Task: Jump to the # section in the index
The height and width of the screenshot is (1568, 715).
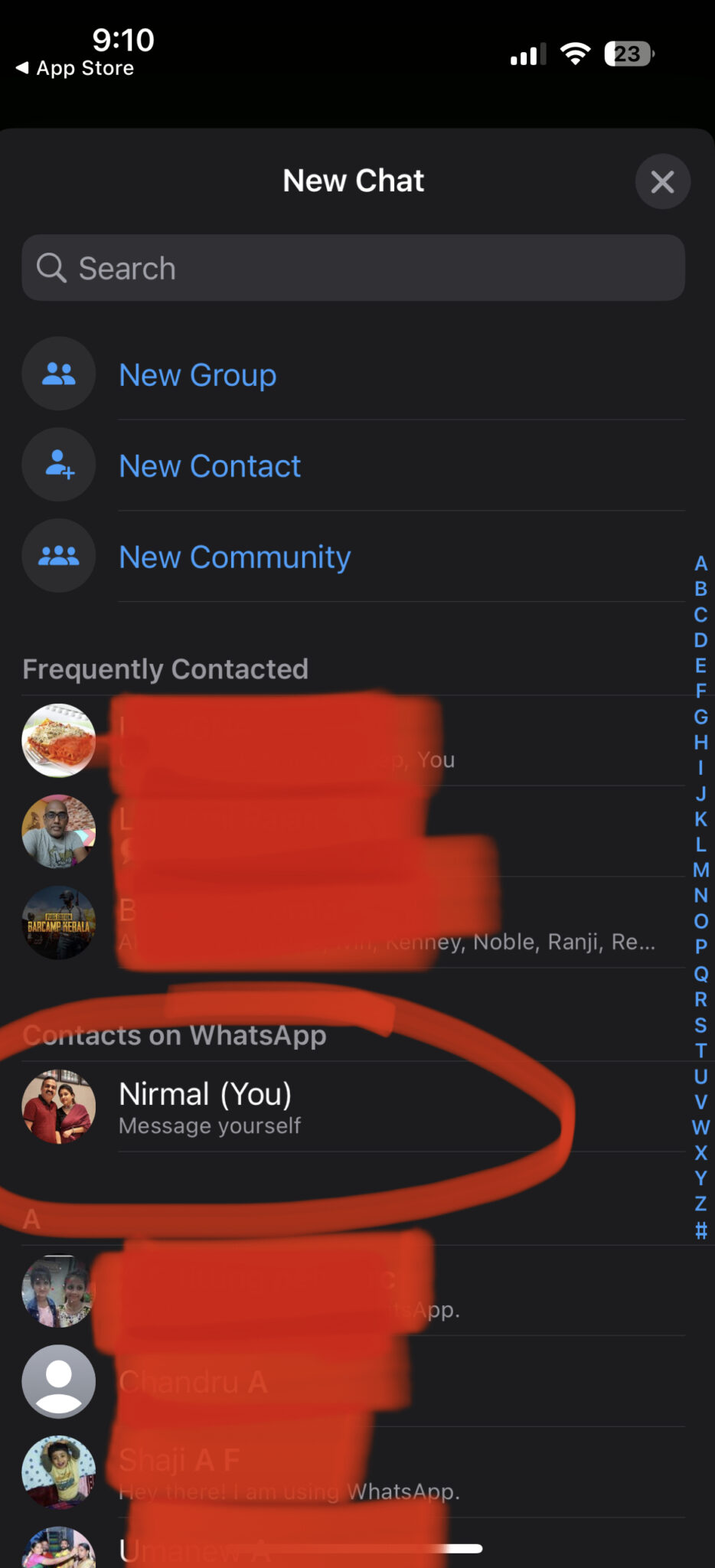Action: point(700,1230)
